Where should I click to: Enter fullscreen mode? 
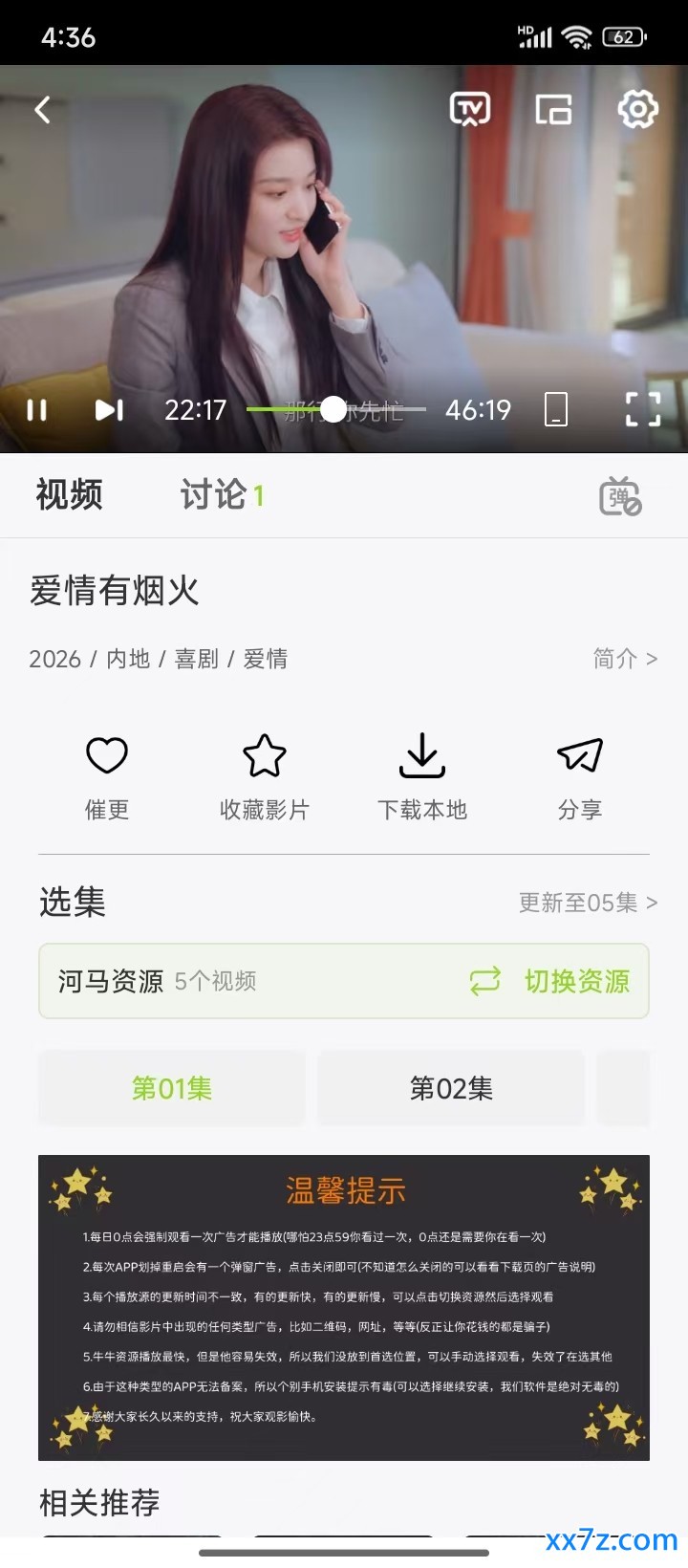(x=643, y=409)
